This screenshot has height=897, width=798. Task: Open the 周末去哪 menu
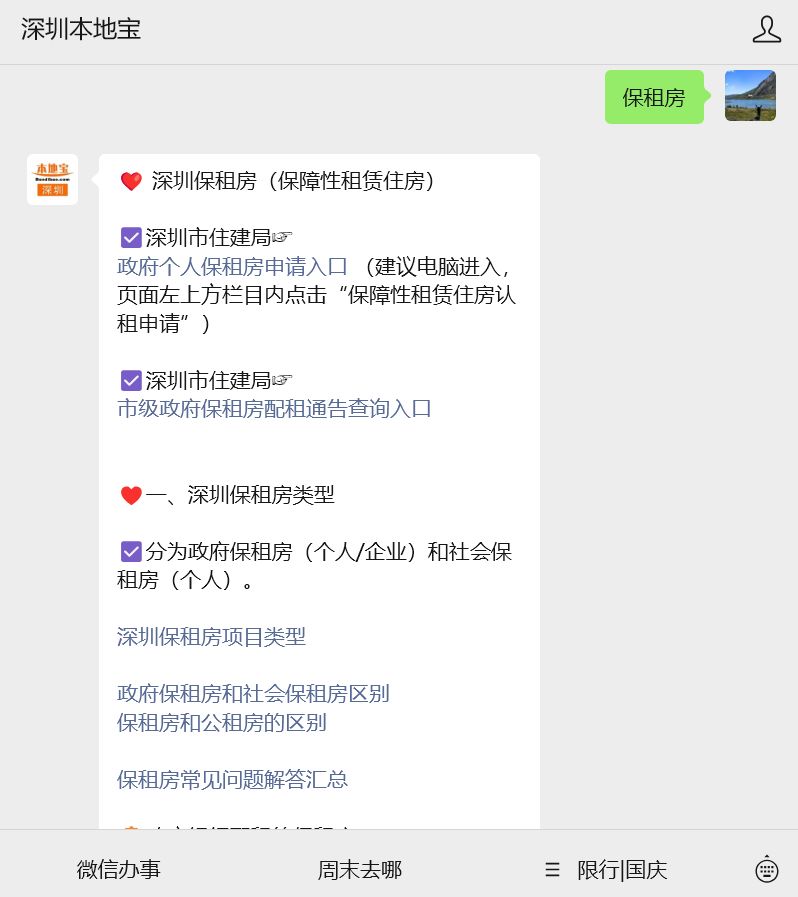(x=360, y=869)
